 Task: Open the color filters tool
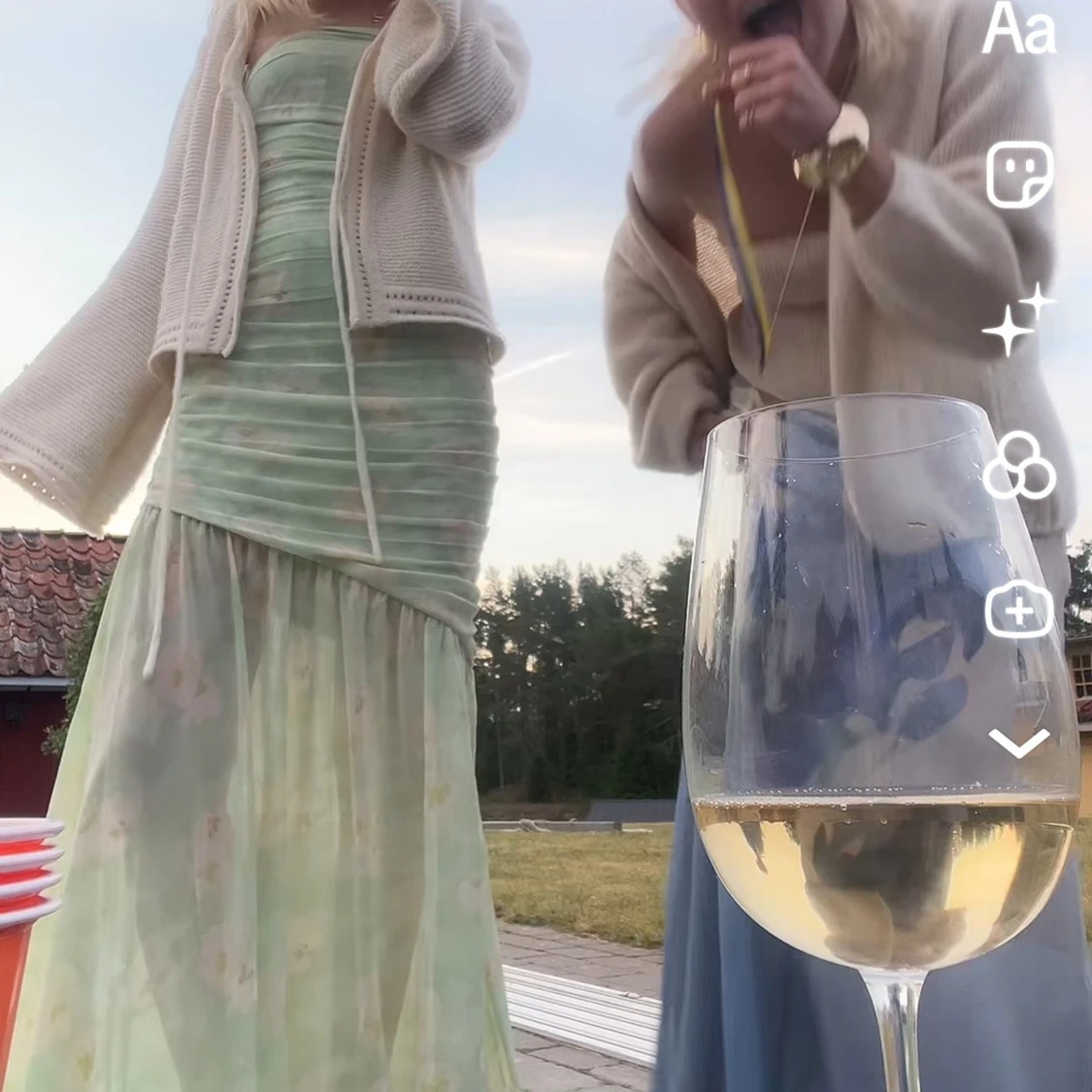[x=1019, y=465]
